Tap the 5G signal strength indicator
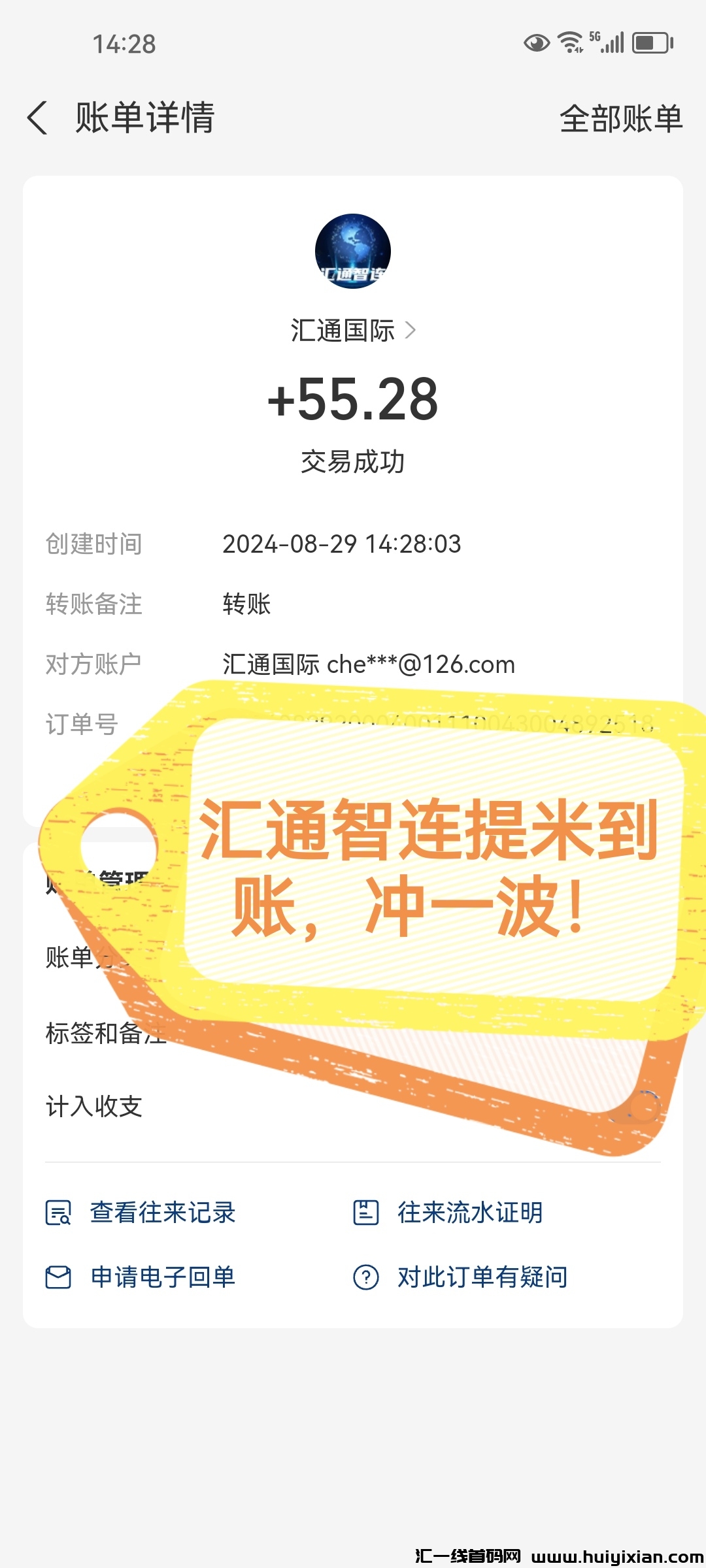The width and height of the screenshot is (706, 1568). [608, 41]
